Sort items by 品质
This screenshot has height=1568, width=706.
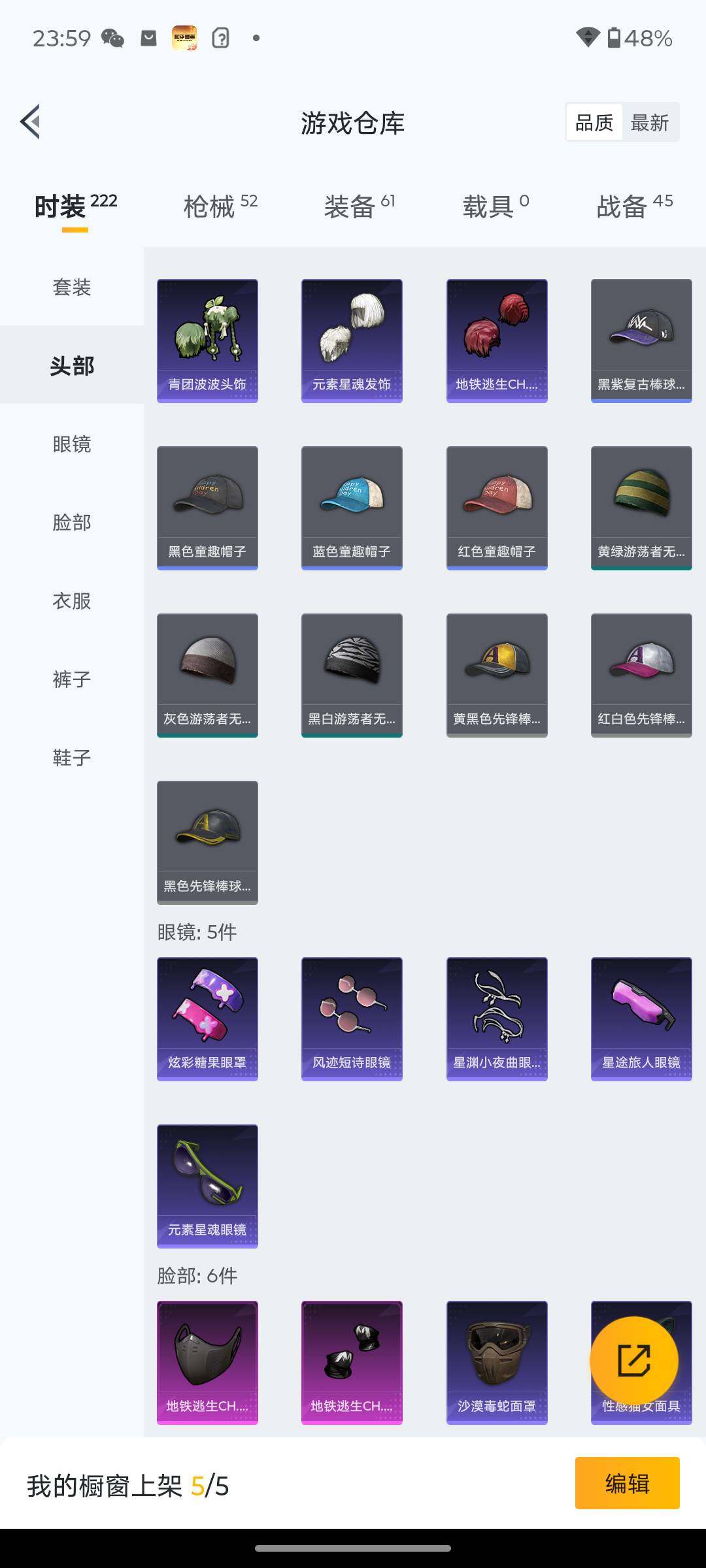click(594, 122)
